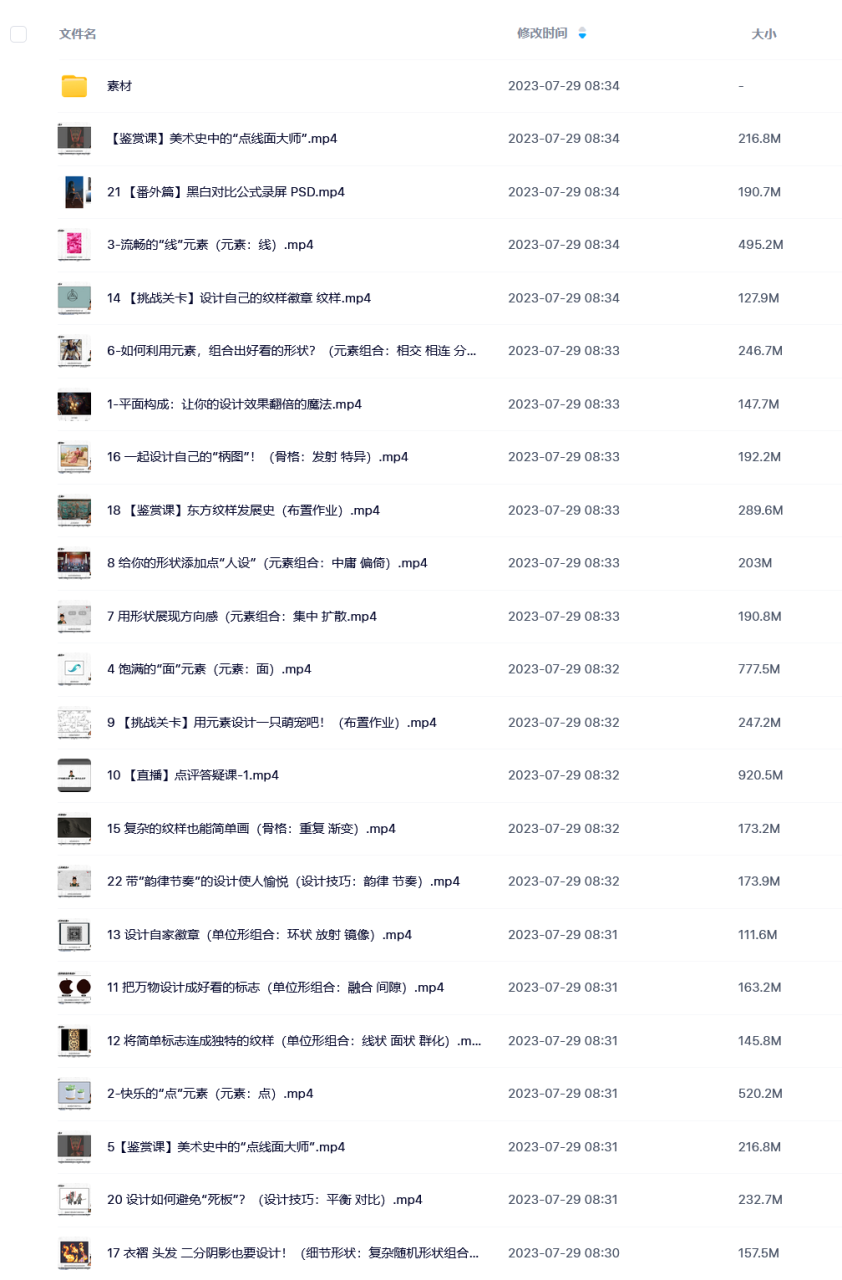
Task: Play 3-流畅的"线"元素 video file
Action: (210, 245)
